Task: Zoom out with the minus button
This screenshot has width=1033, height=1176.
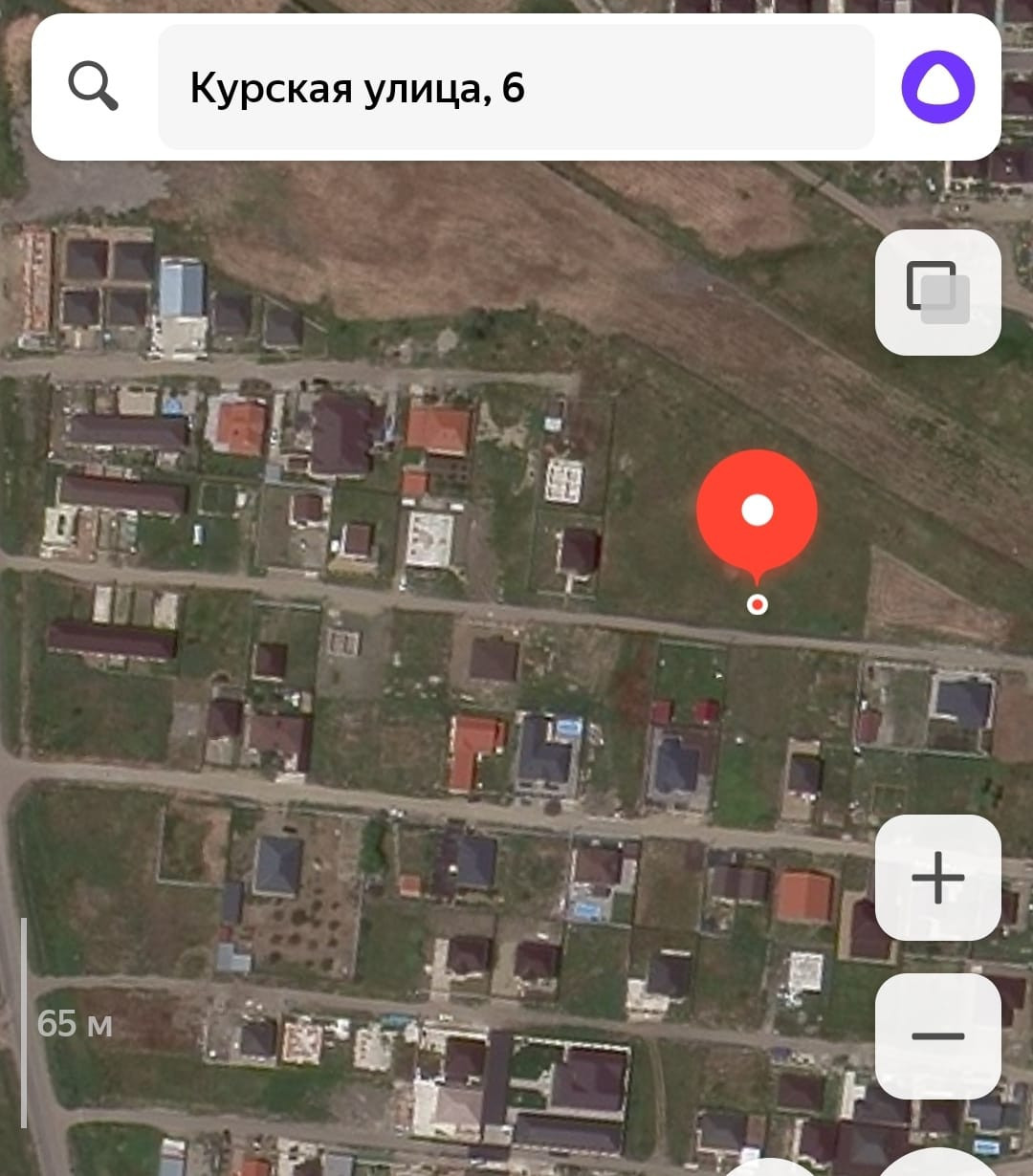Action: (x=937, y=1036)
